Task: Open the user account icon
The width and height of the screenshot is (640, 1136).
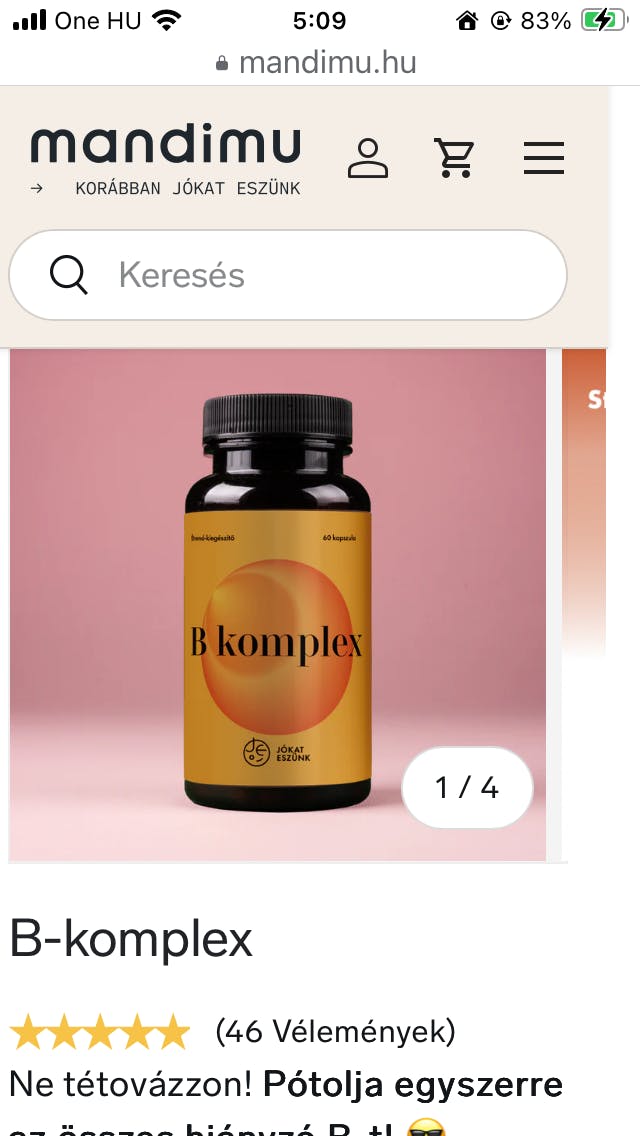Action: (367, 159)
